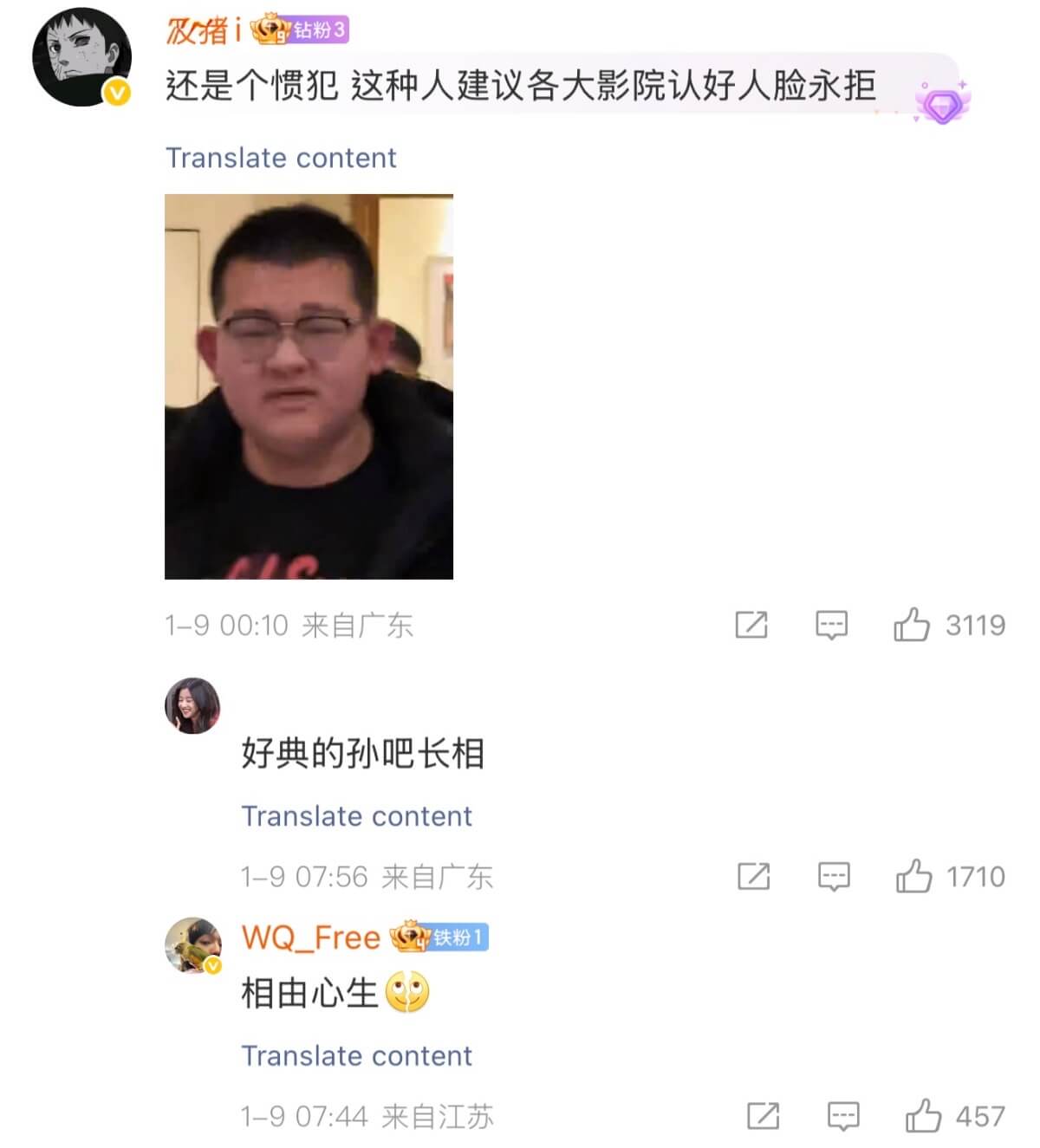Like the comment with 3119 likes
The width and height of the screenshot is (1040, 1148).
pos(912,625)
